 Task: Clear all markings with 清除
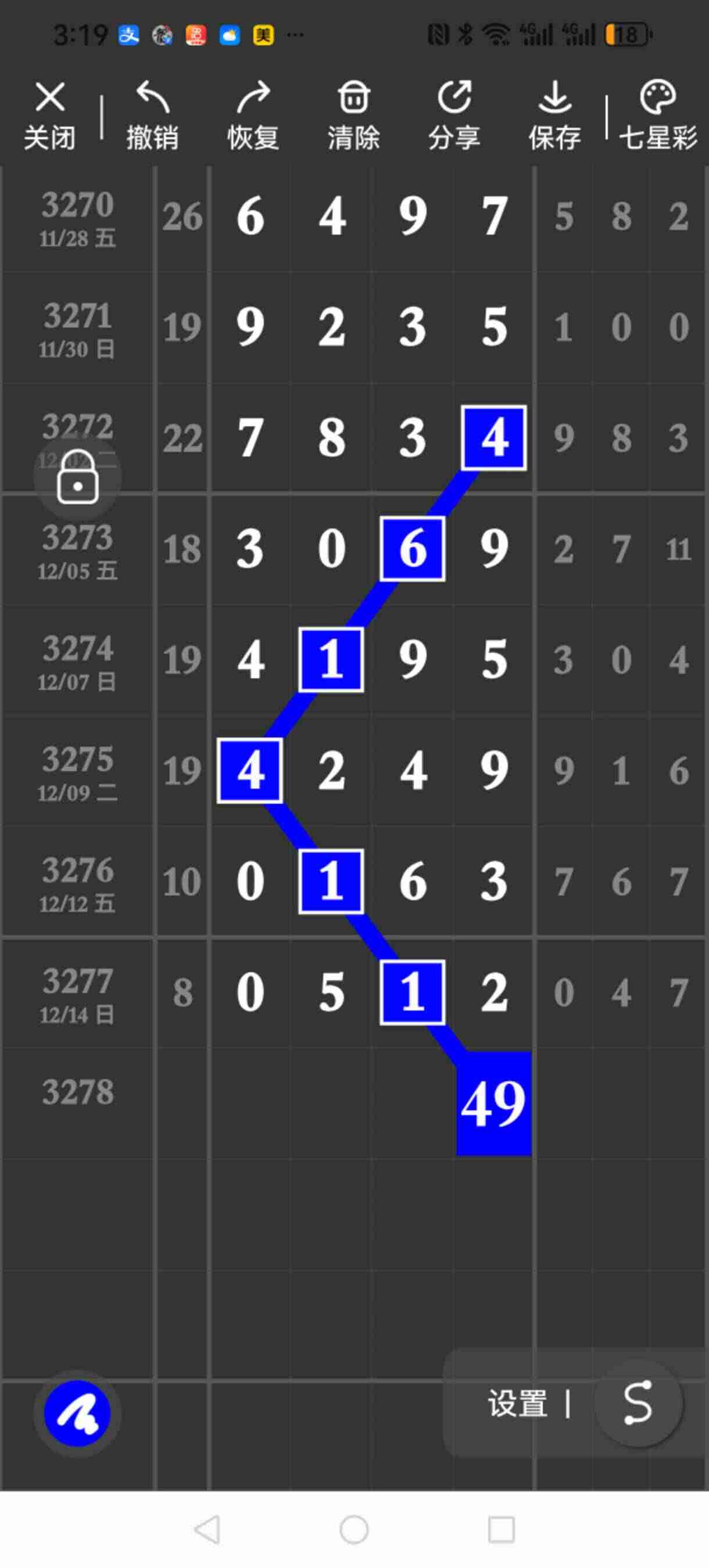[x=353, y=115]
